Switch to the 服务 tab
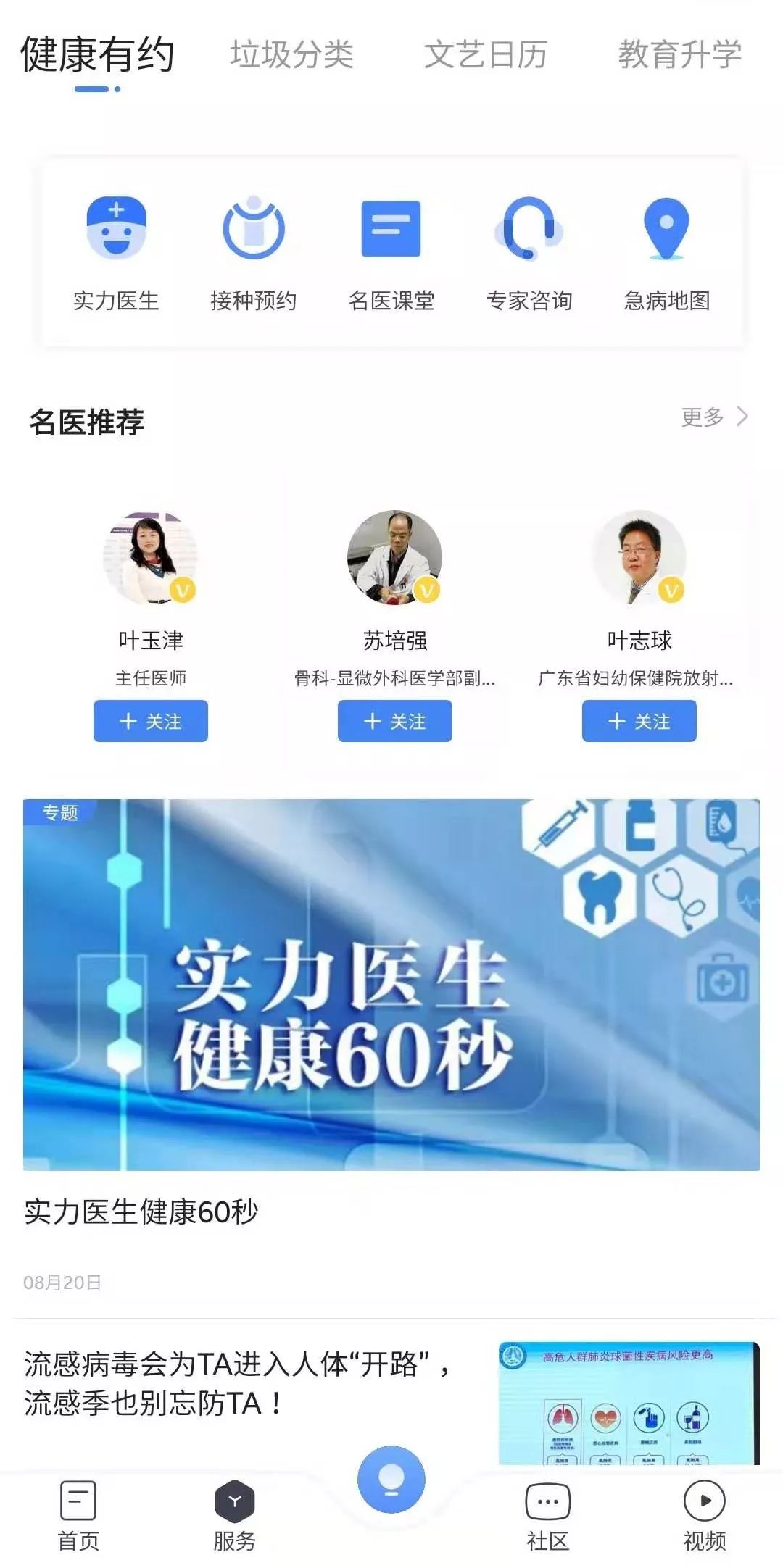 [234, 1516]
